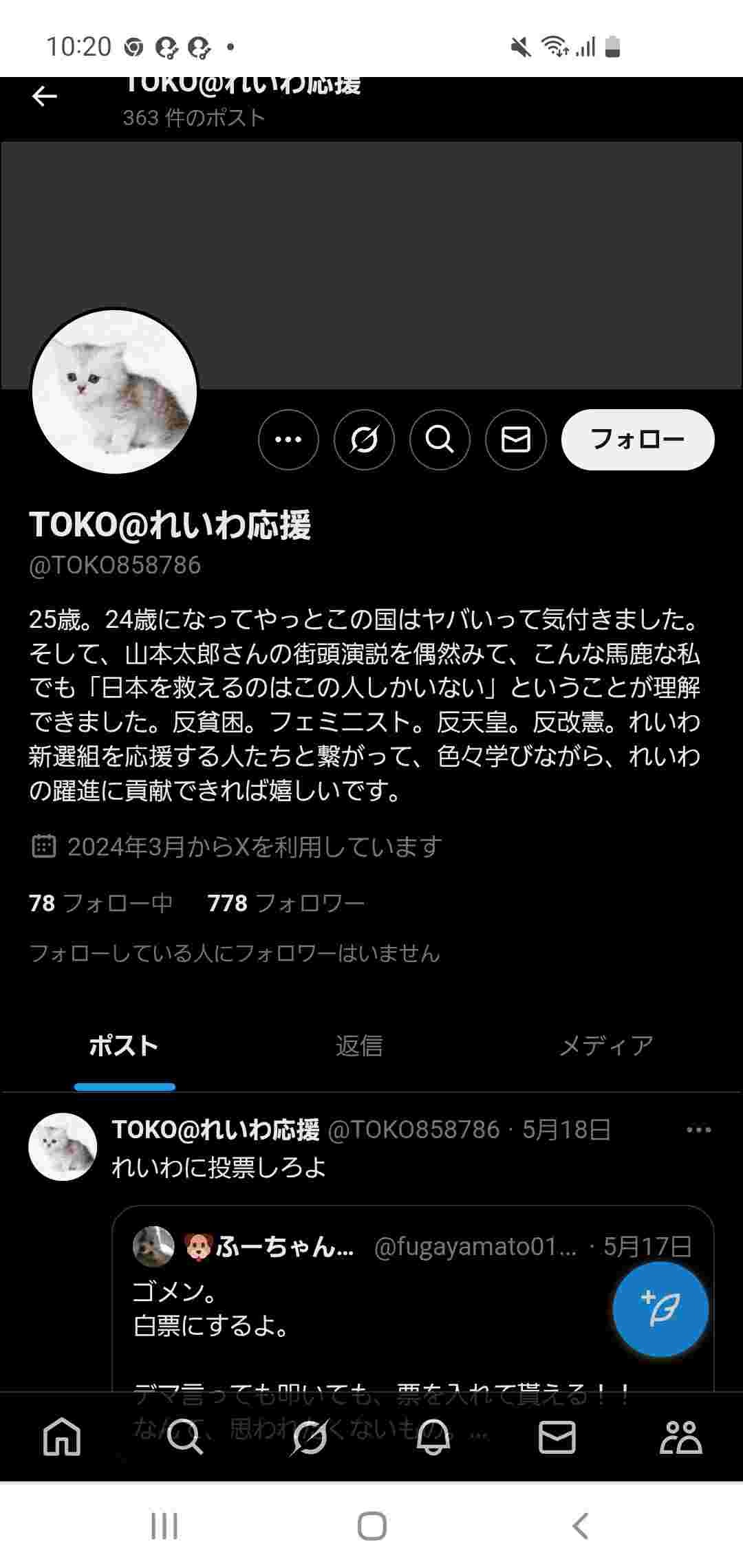The width and height of the screenshot is (743, 1568).
Task: Go back using the top-left arrow
Action: coord(45,96)
